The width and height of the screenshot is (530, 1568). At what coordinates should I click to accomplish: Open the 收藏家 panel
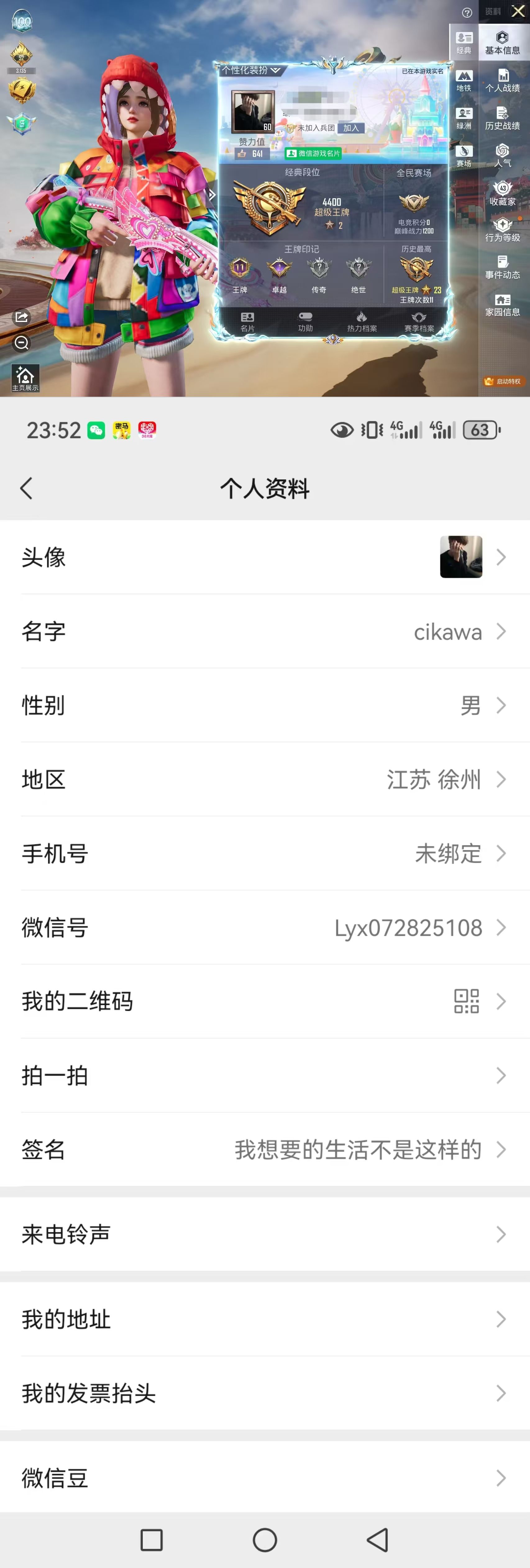point(502,194)
